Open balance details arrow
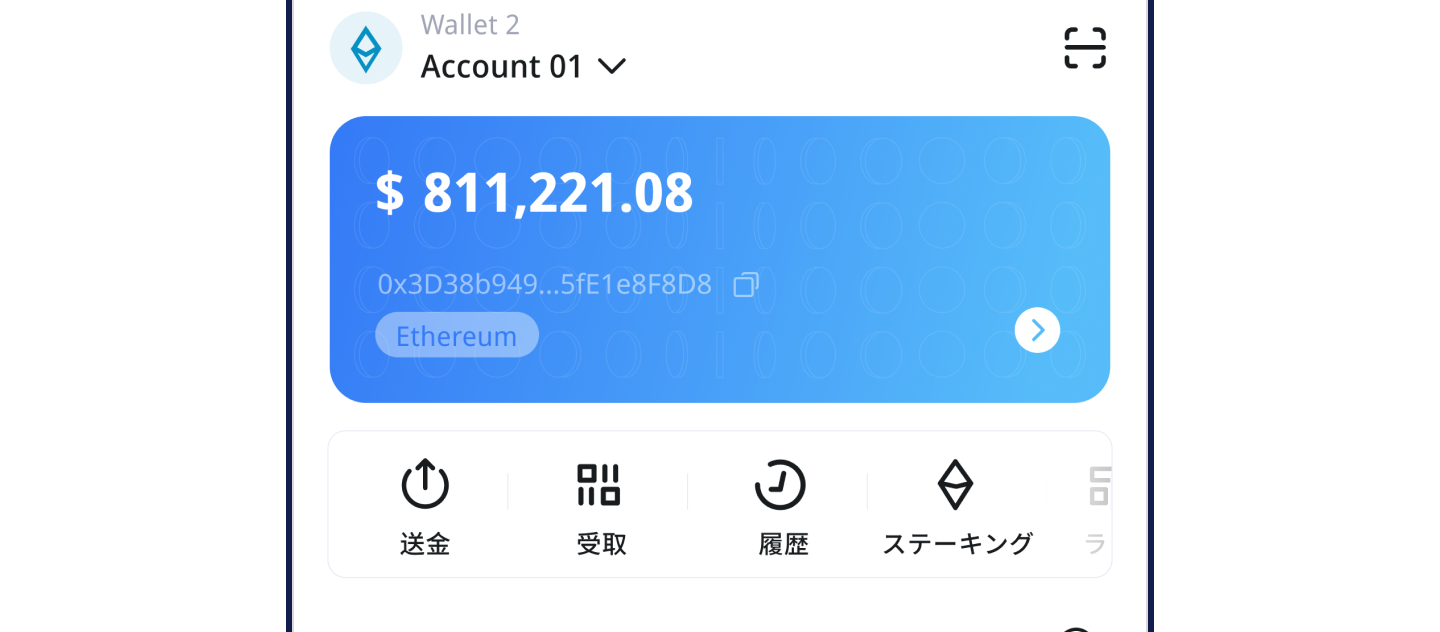This screenshot has width=1440, height=632. [x=1037, y=330]
